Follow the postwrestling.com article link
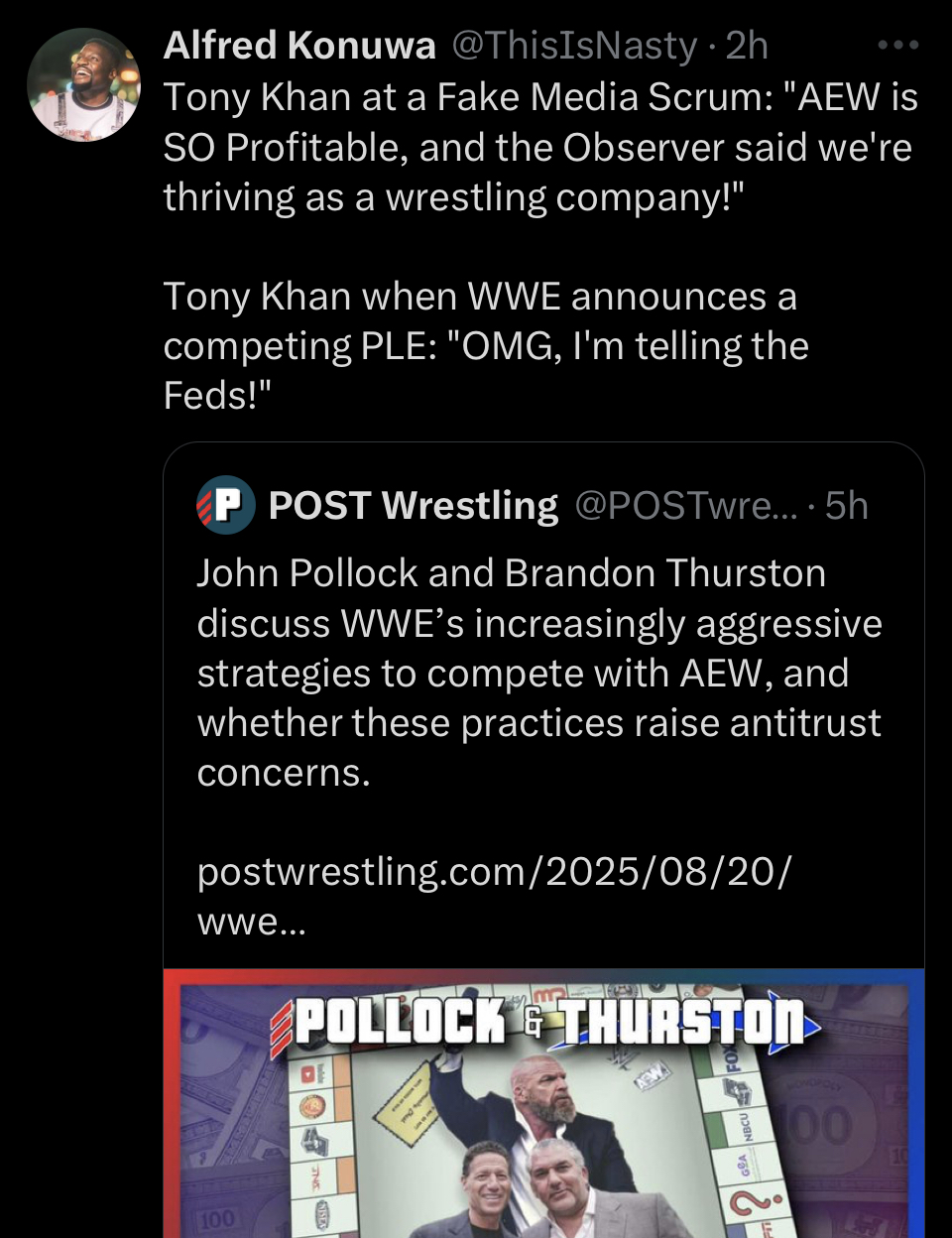 (x=494, y=873)
